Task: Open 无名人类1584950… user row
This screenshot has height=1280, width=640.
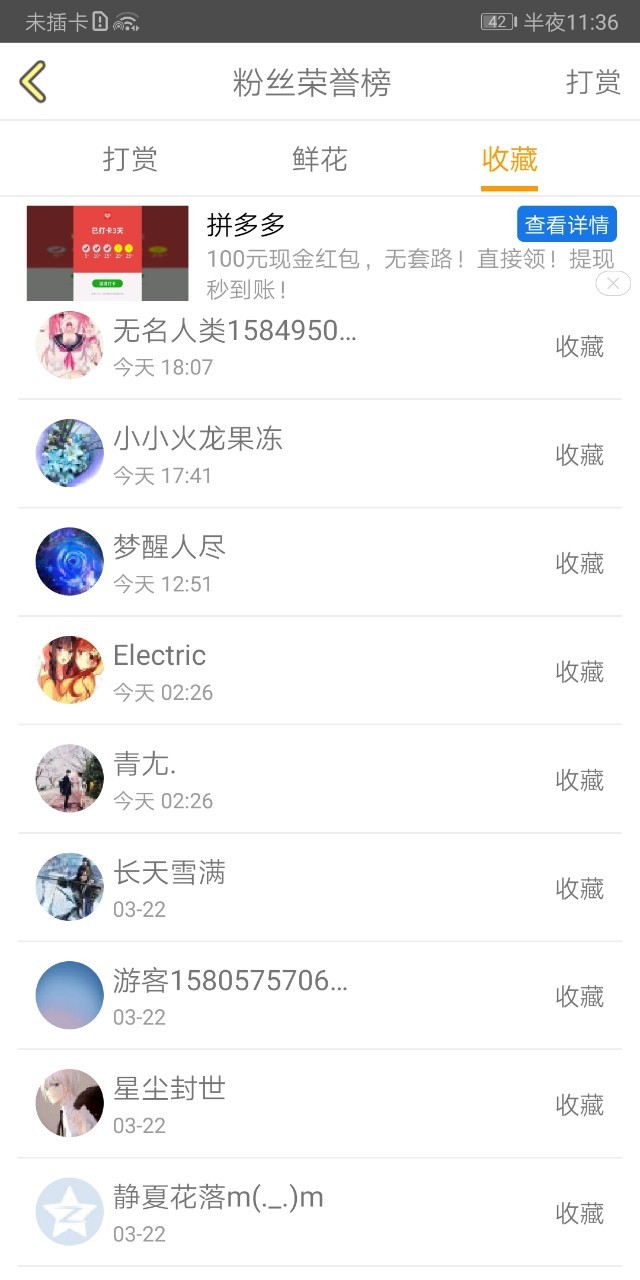Action: [x=320, y=346]
